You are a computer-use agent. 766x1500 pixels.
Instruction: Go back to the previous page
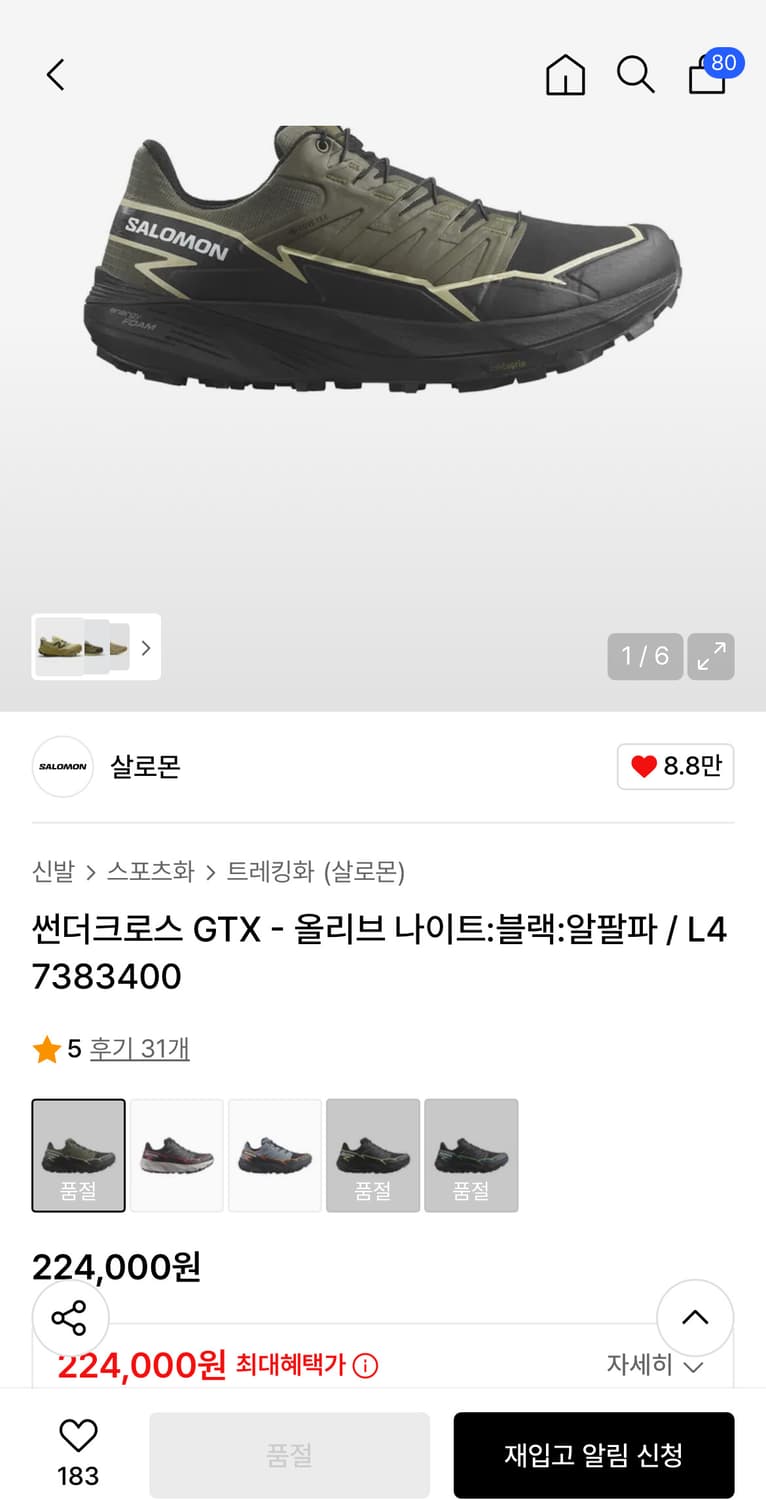[x=56, y=75]
